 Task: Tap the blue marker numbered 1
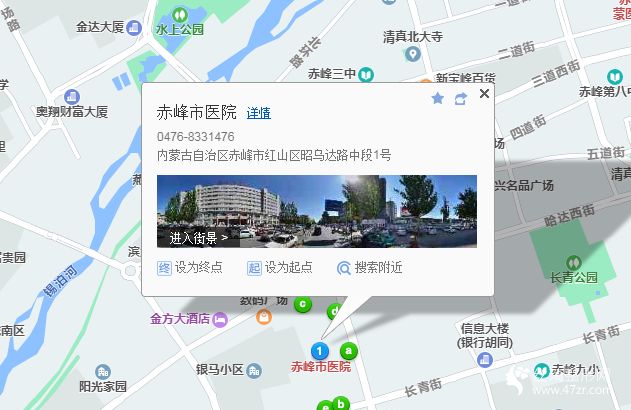click(319, 350)
